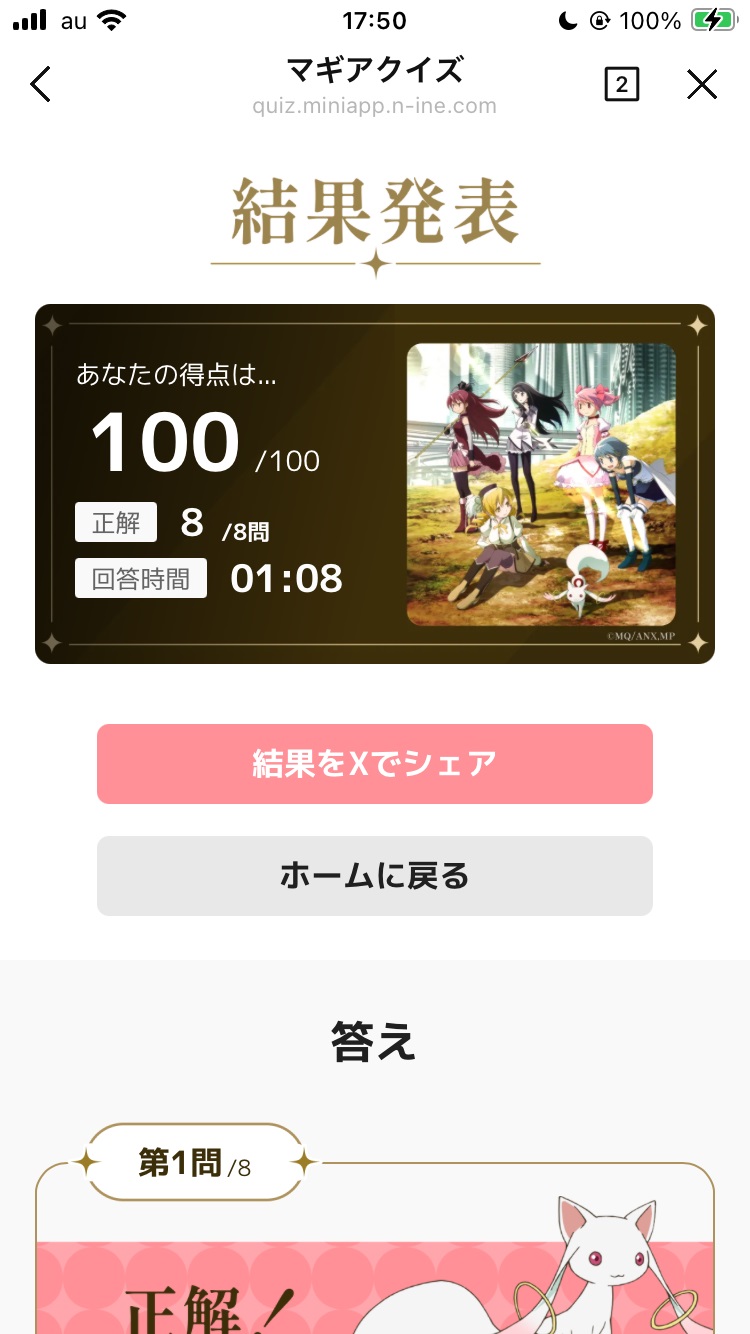Close the マギアクイズ mini app
Viewport: 750px width, 1334px height.
coord(702,85)
